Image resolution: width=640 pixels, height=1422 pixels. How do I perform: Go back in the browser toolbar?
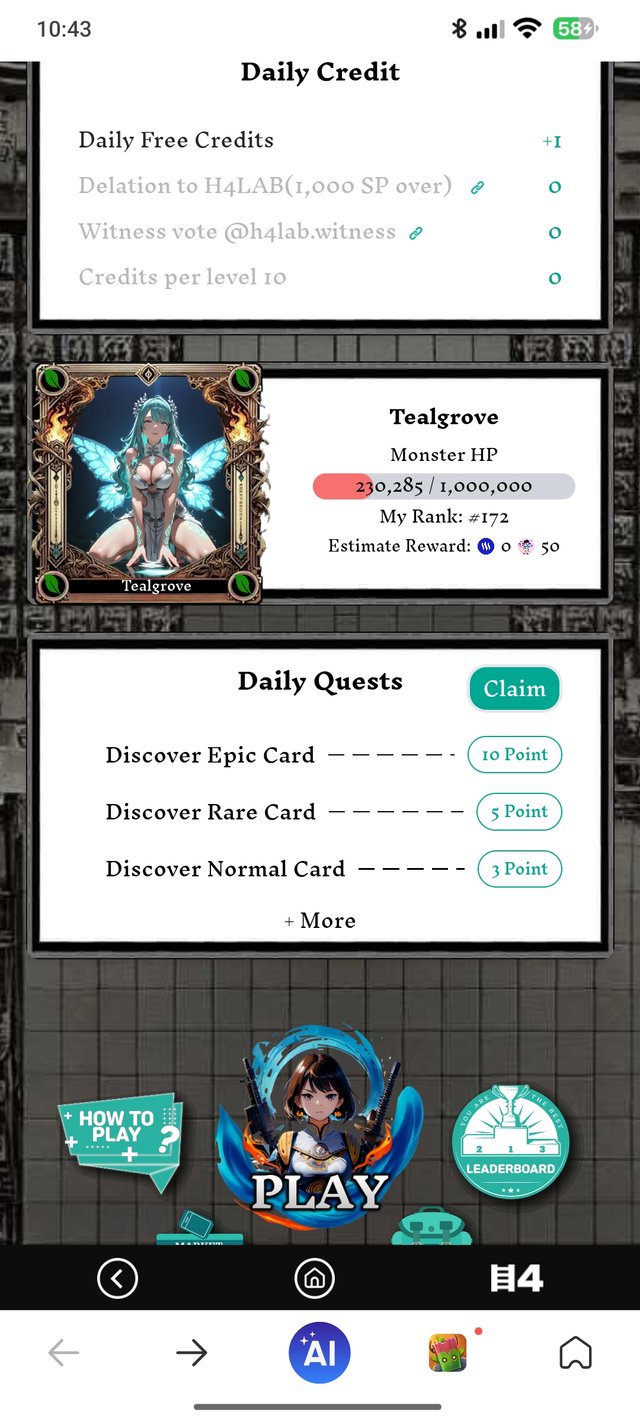pyautogui.click(x=63, y=1353)
